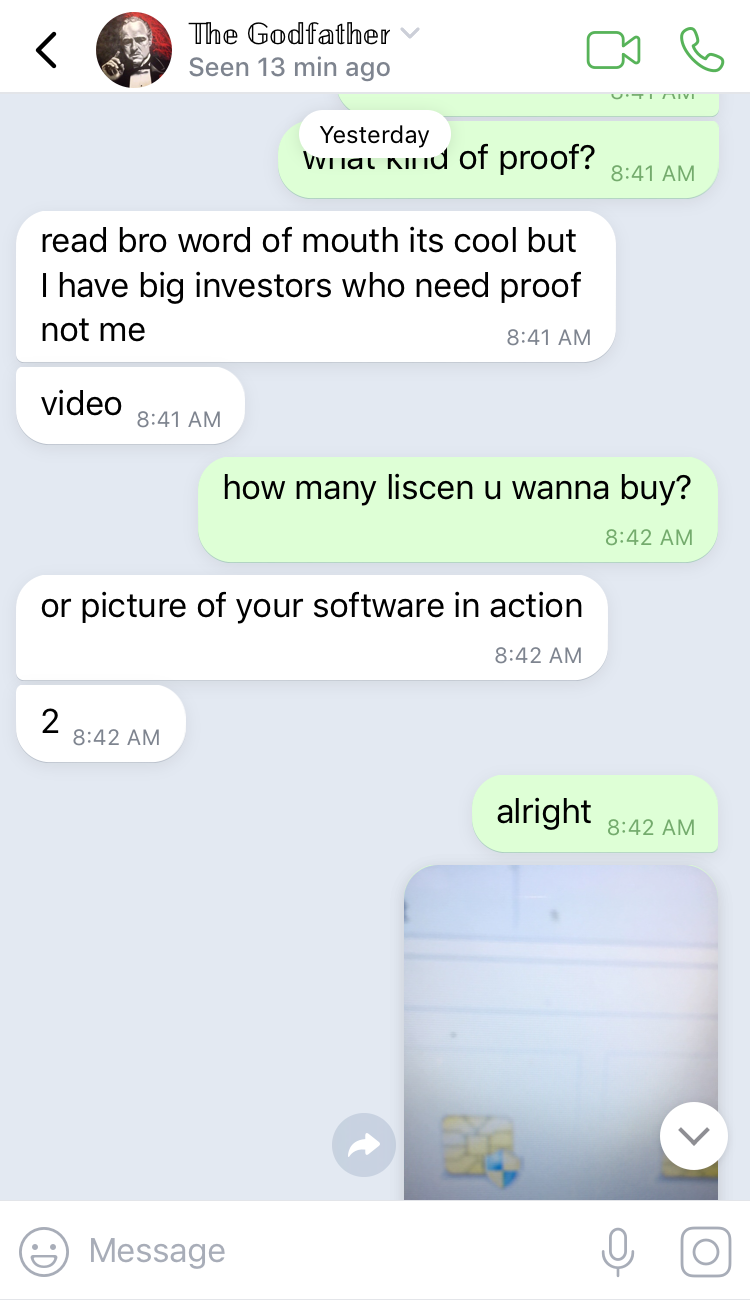Tap the Message text field
Image resolution: width=750 pixels, height=1300 pixels.
click(x=330, y=1251)
